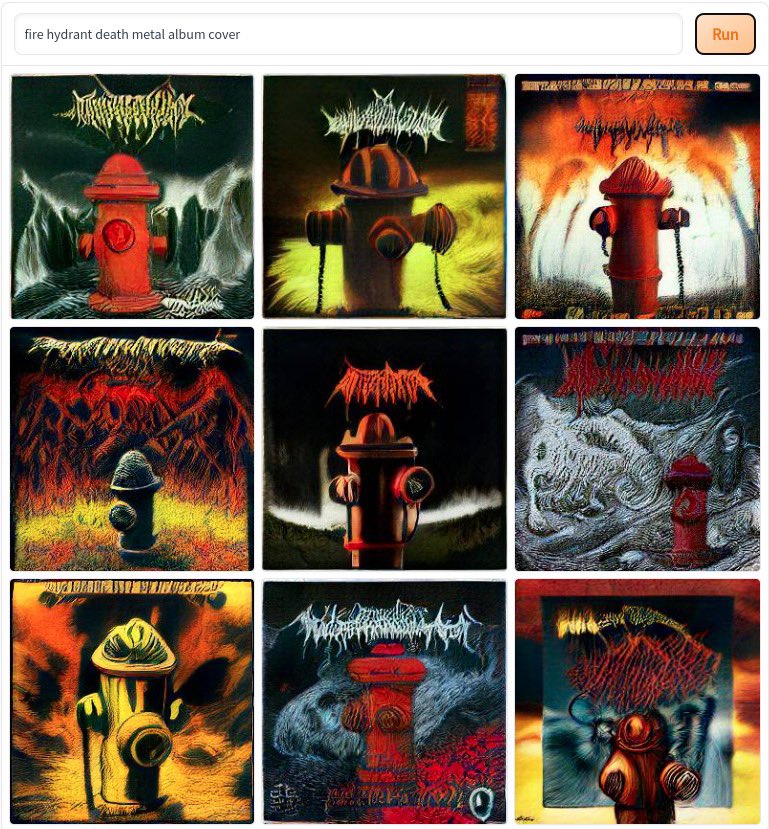Open the small red hydrant on grey swirls

click(x=637, y=448)
